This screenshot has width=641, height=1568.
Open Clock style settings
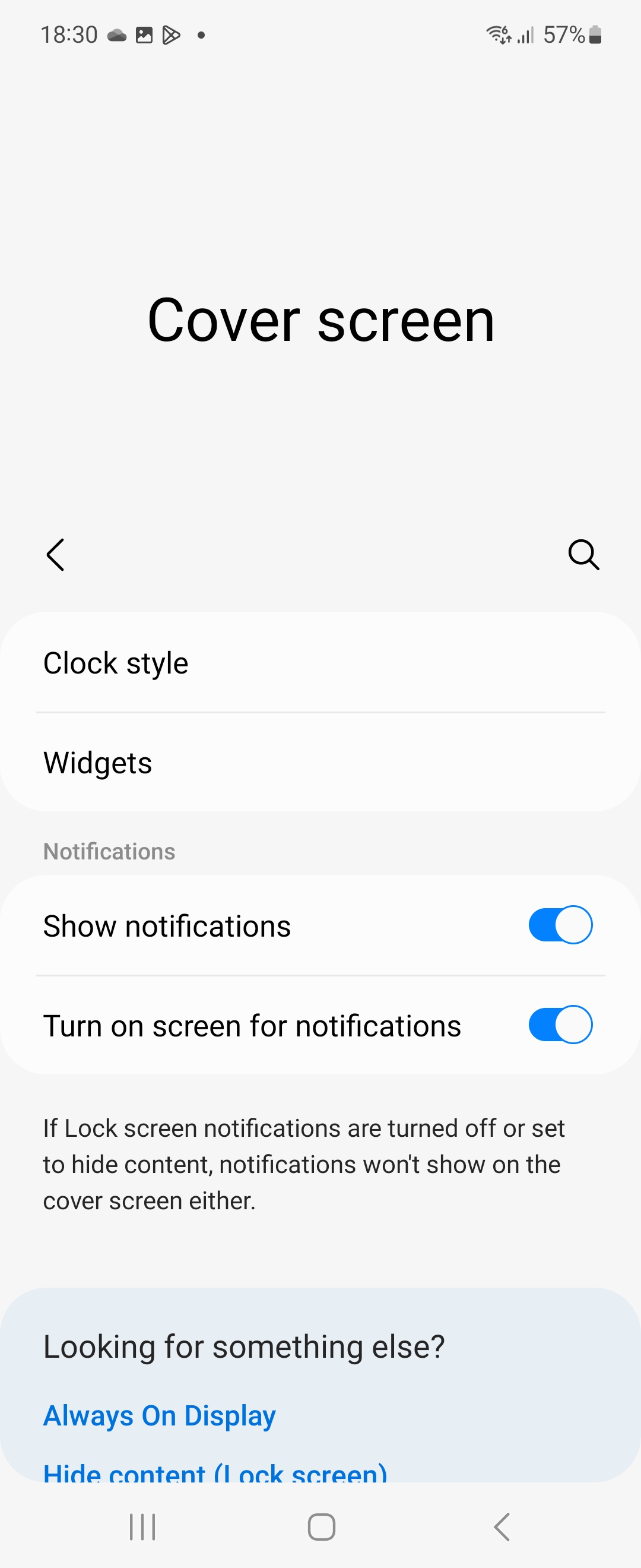(320, 663)
